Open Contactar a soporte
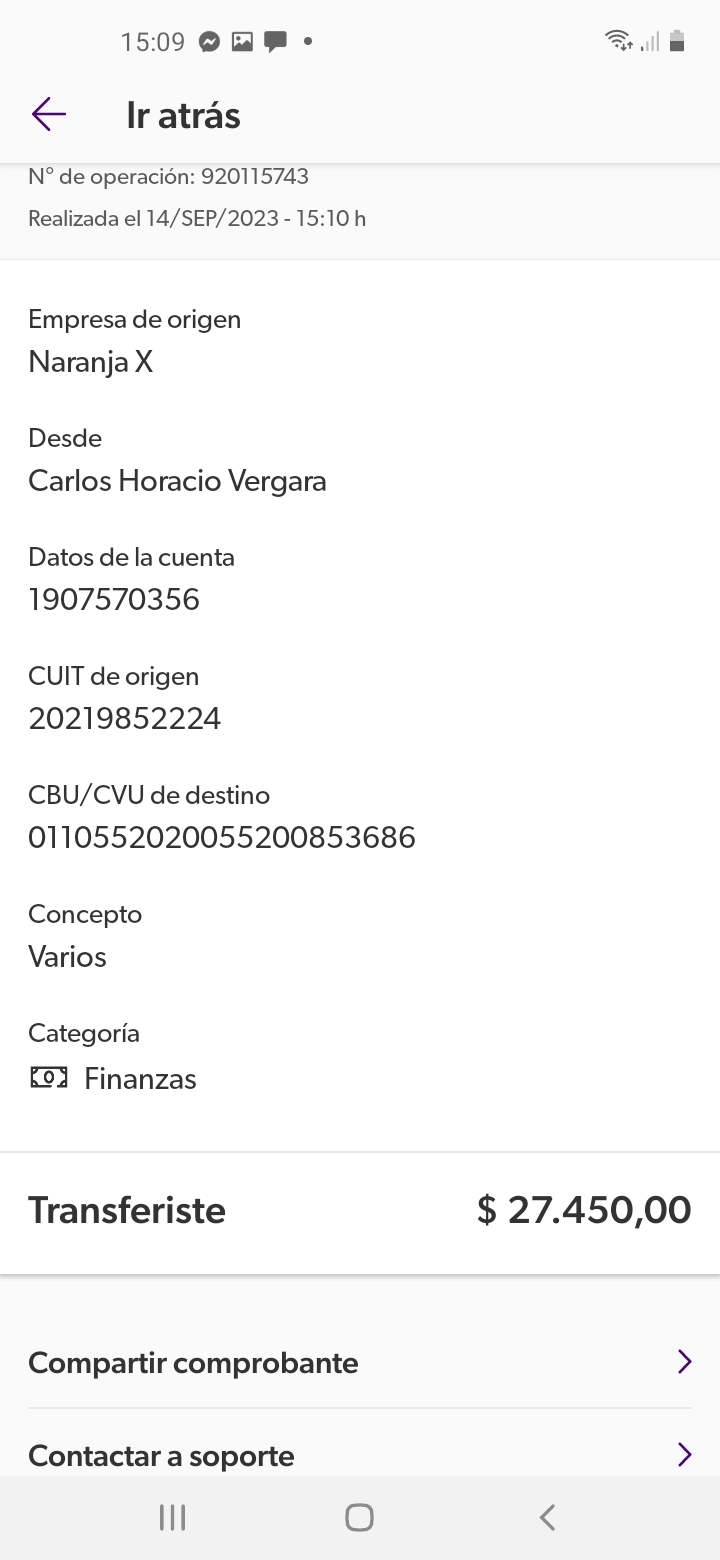The width and height of the screenshot is (720, 1560). pos(360,1447)
